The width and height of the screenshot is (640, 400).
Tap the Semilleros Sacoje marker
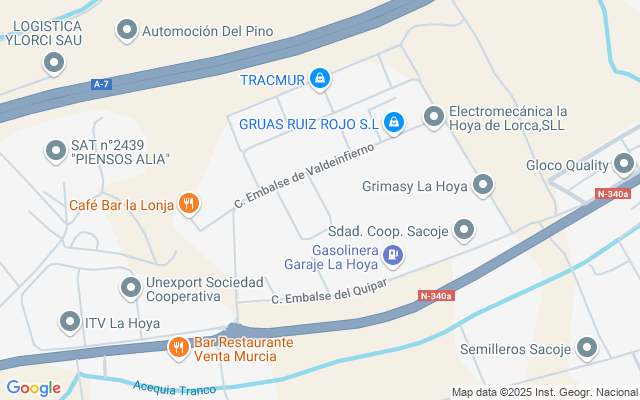587,349
